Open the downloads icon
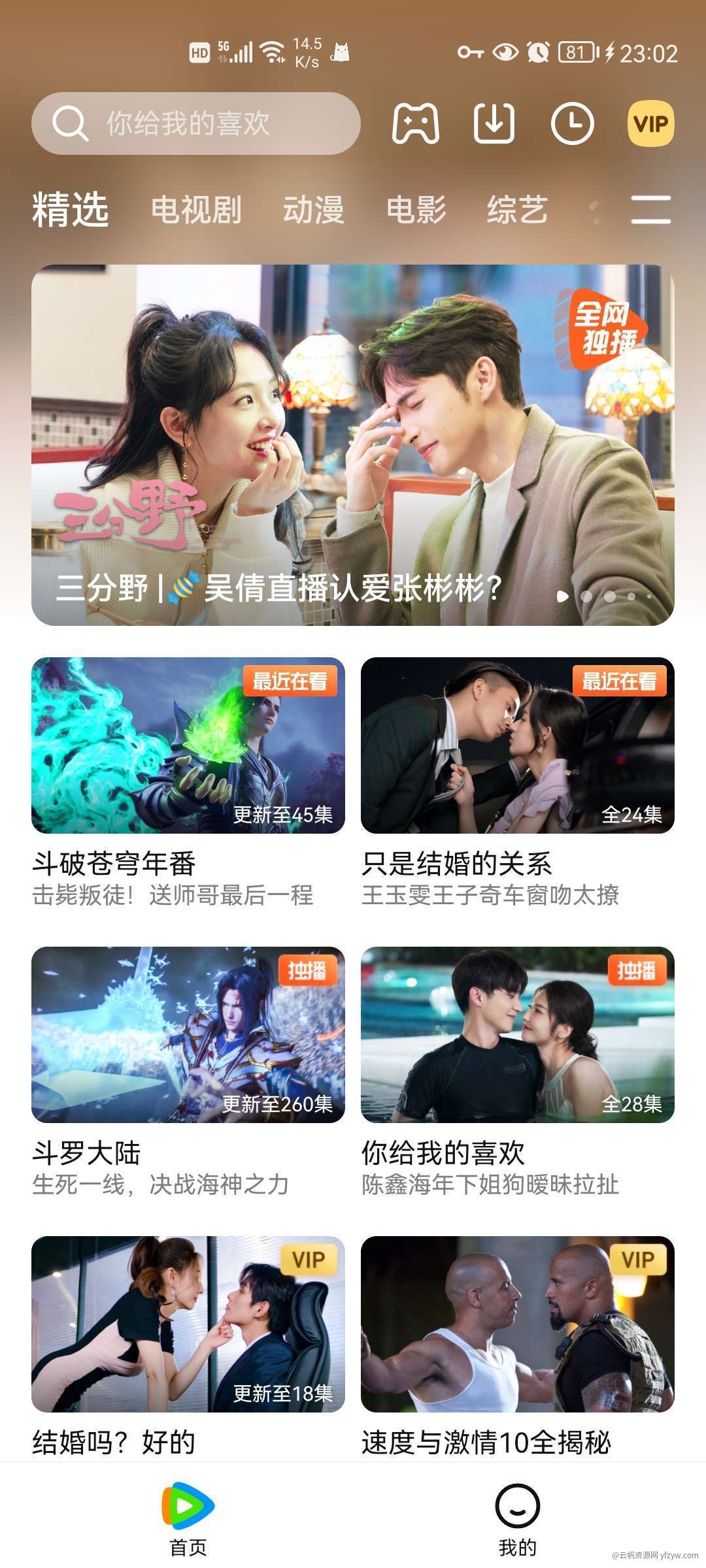Viewport: 706px width, 1568px height. pyautogui.click(x=494, y=123)
